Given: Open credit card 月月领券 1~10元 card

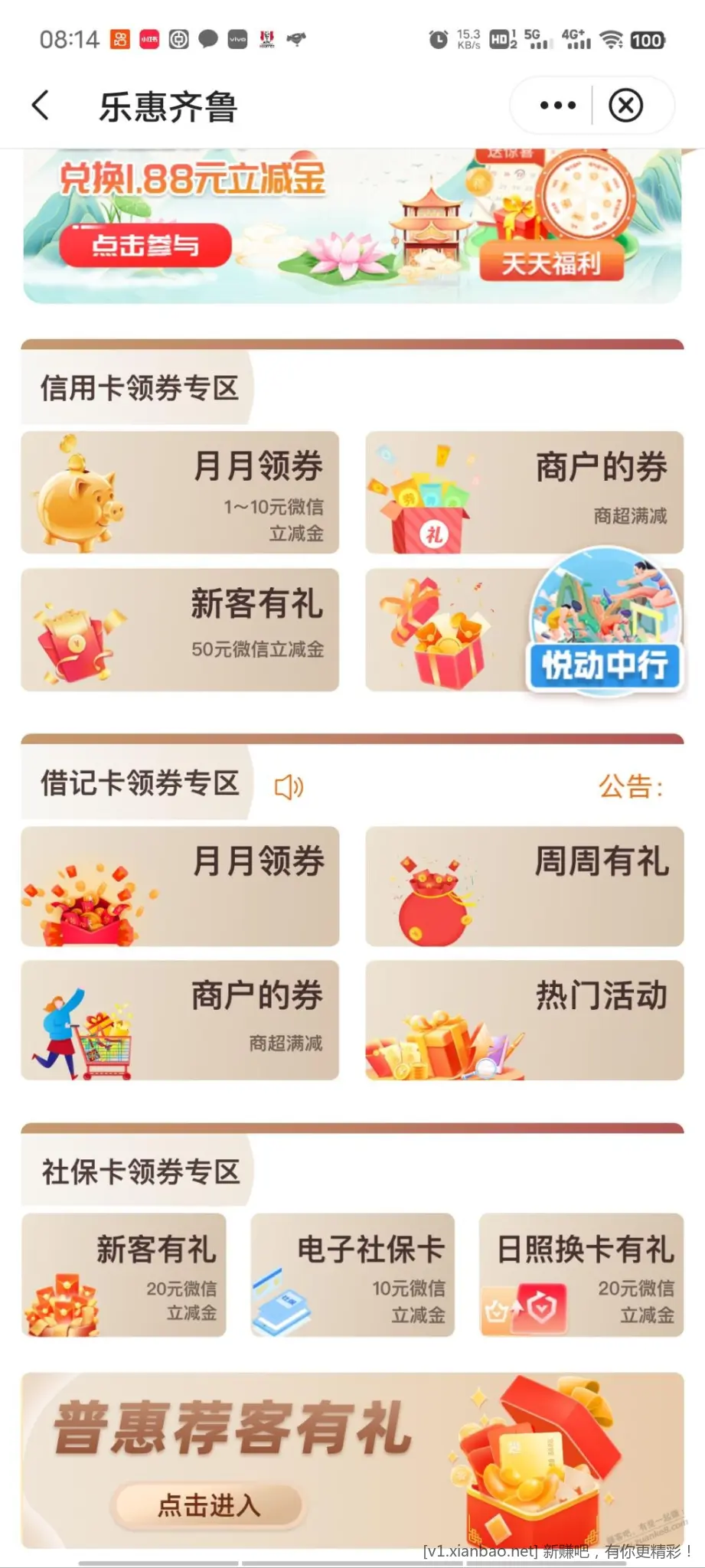Looking at the screenshot, I should [x=180, y=492].
